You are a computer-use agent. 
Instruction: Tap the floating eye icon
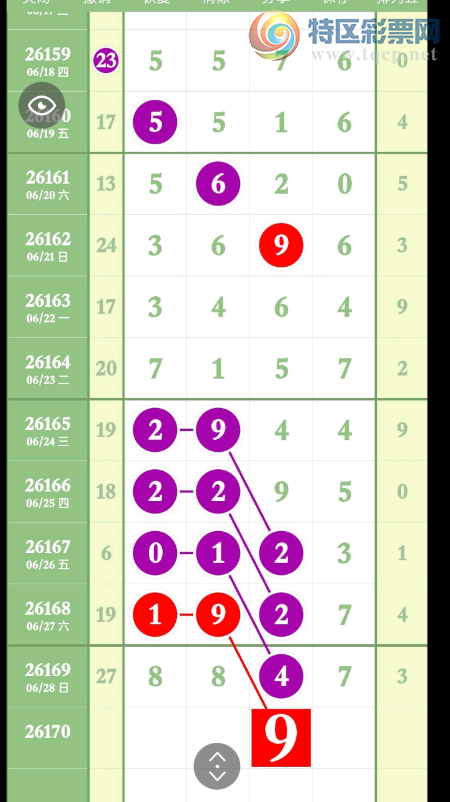(x=42, y=105)
